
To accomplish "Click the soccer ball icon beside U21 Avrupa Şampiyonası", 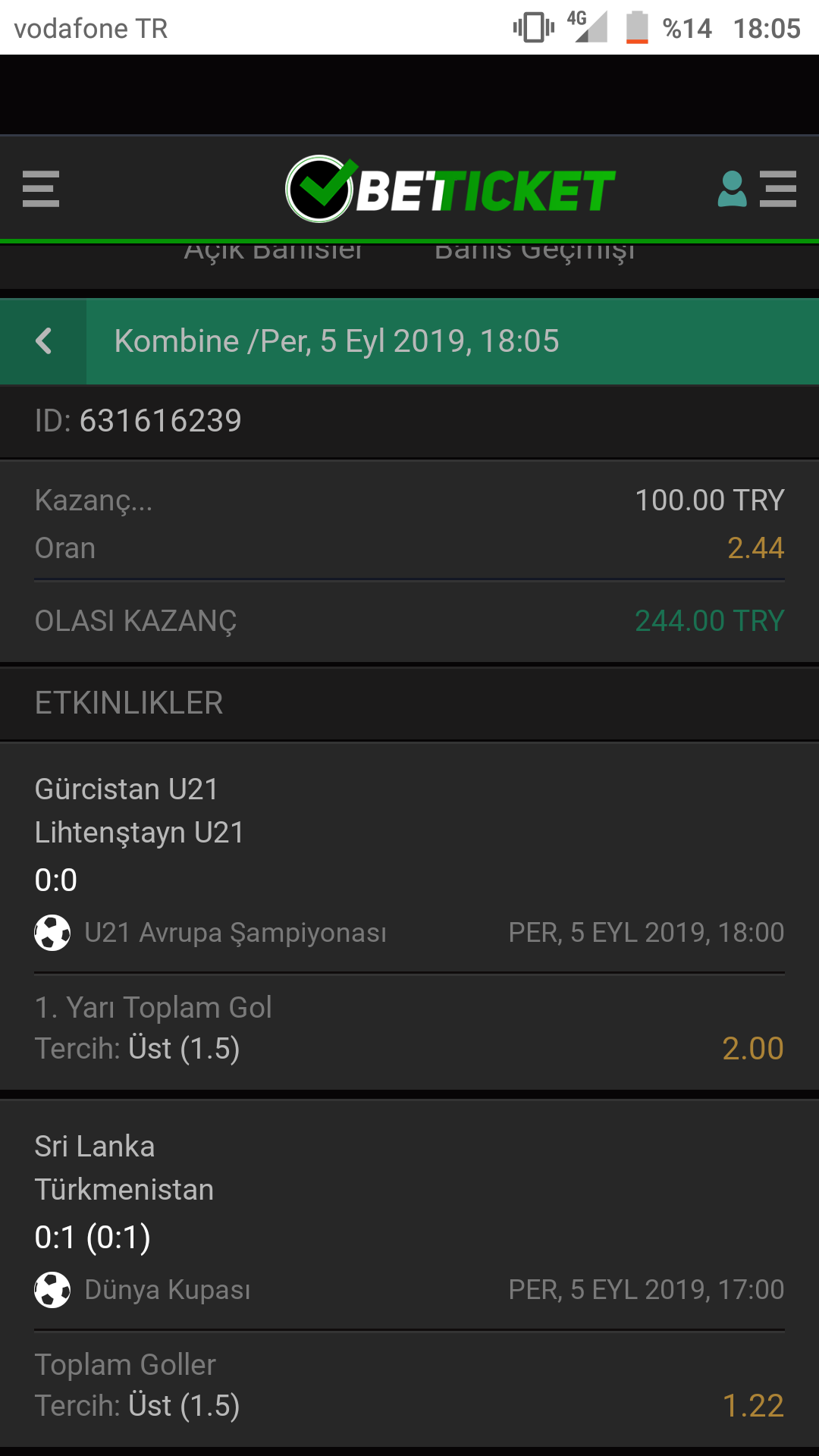I will 52,932.
